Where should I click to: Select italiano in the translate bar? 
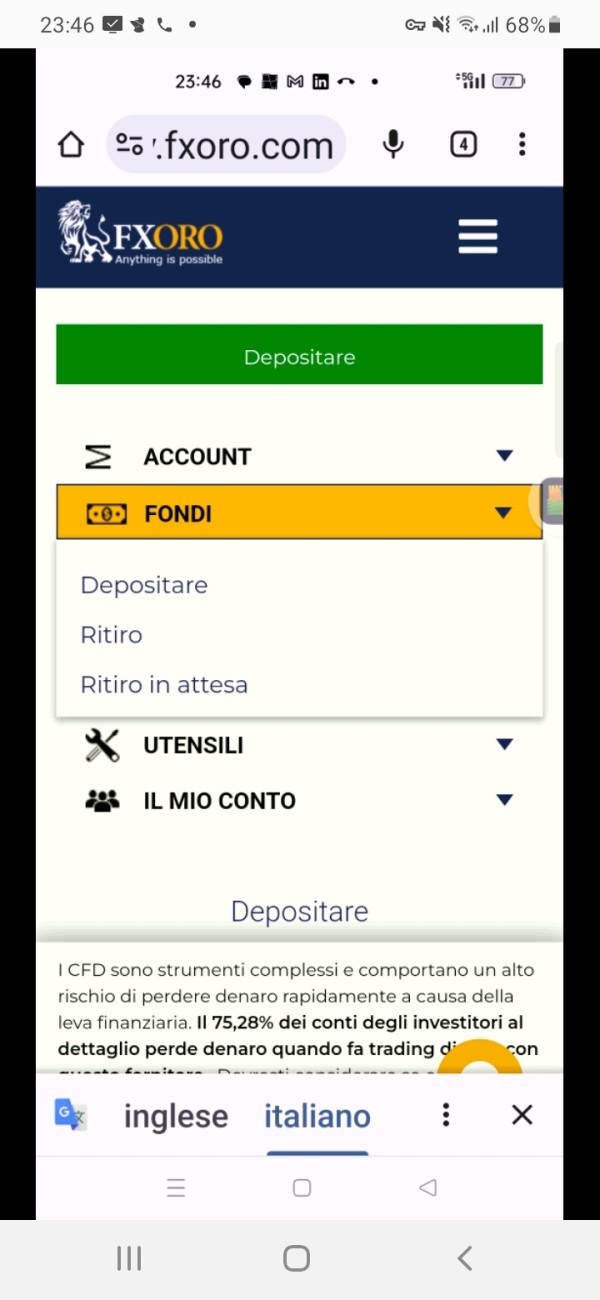coord(317,1116)
